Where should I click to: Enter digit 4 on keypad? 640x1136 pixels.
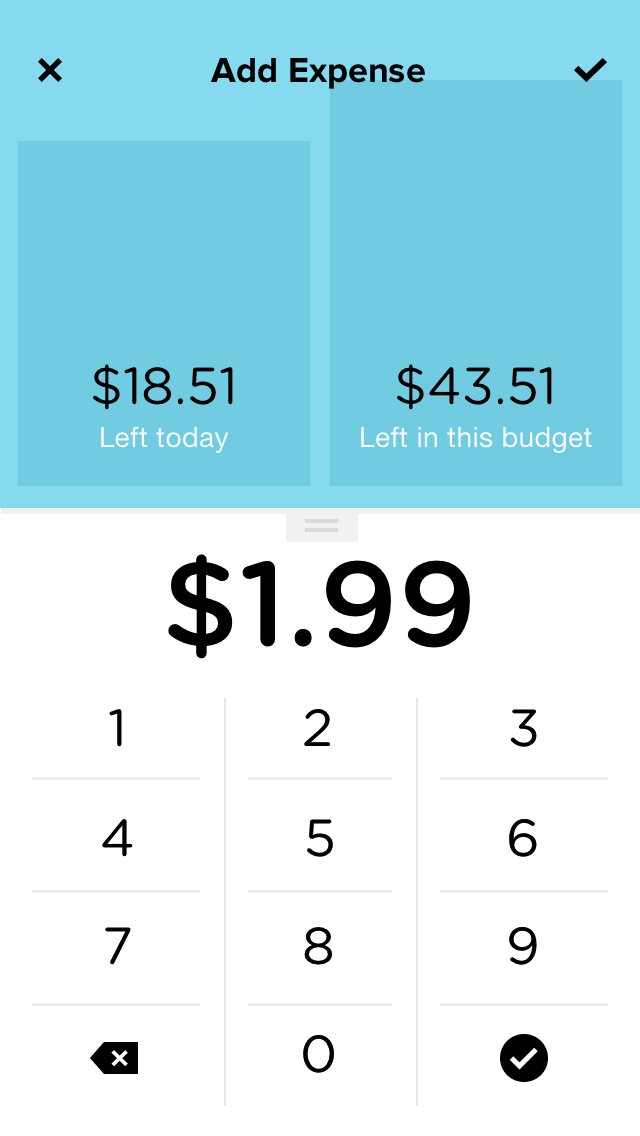116,838
